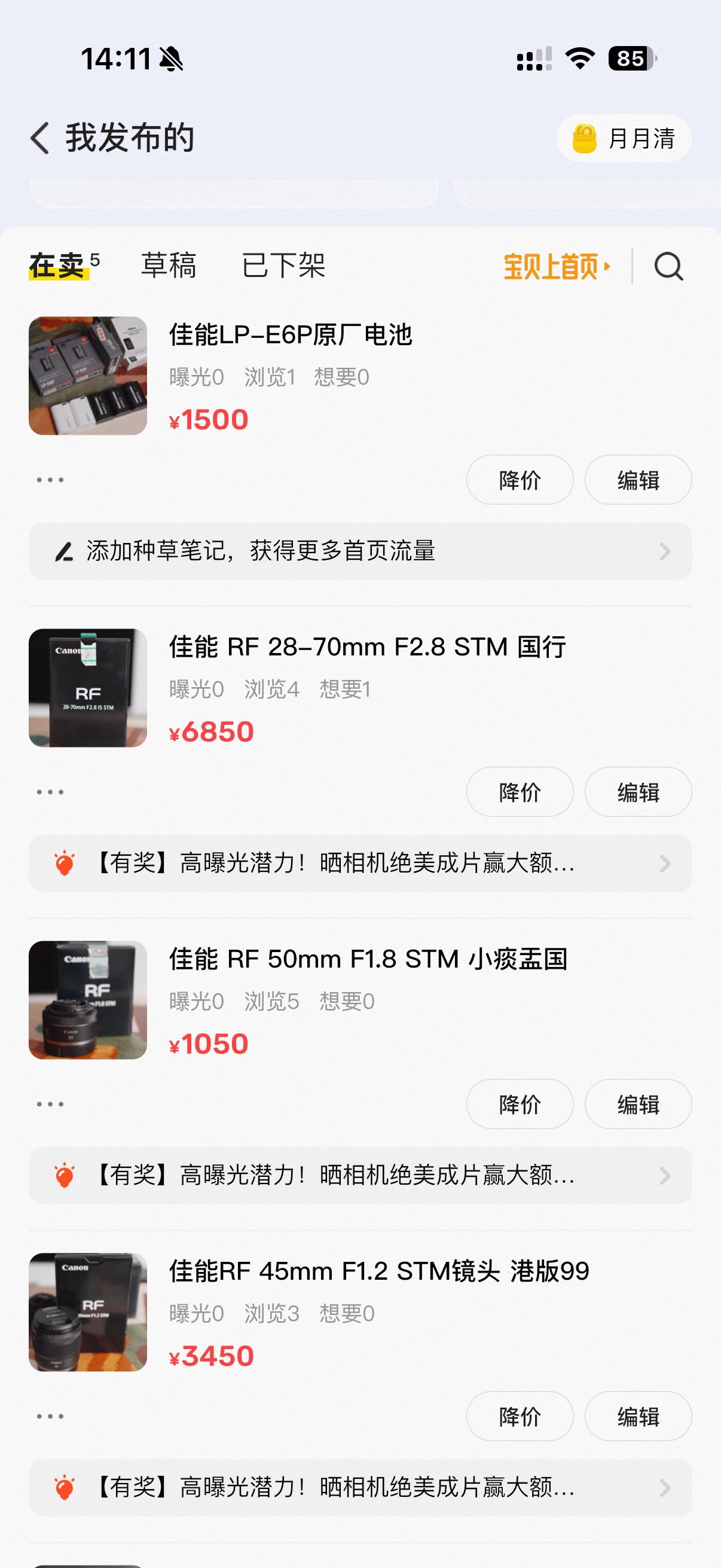Go back from 我发布的 page
Image resolution: width=721 pixels, height=1568 pixels.
pyautogui.click(x=40, y=138)
